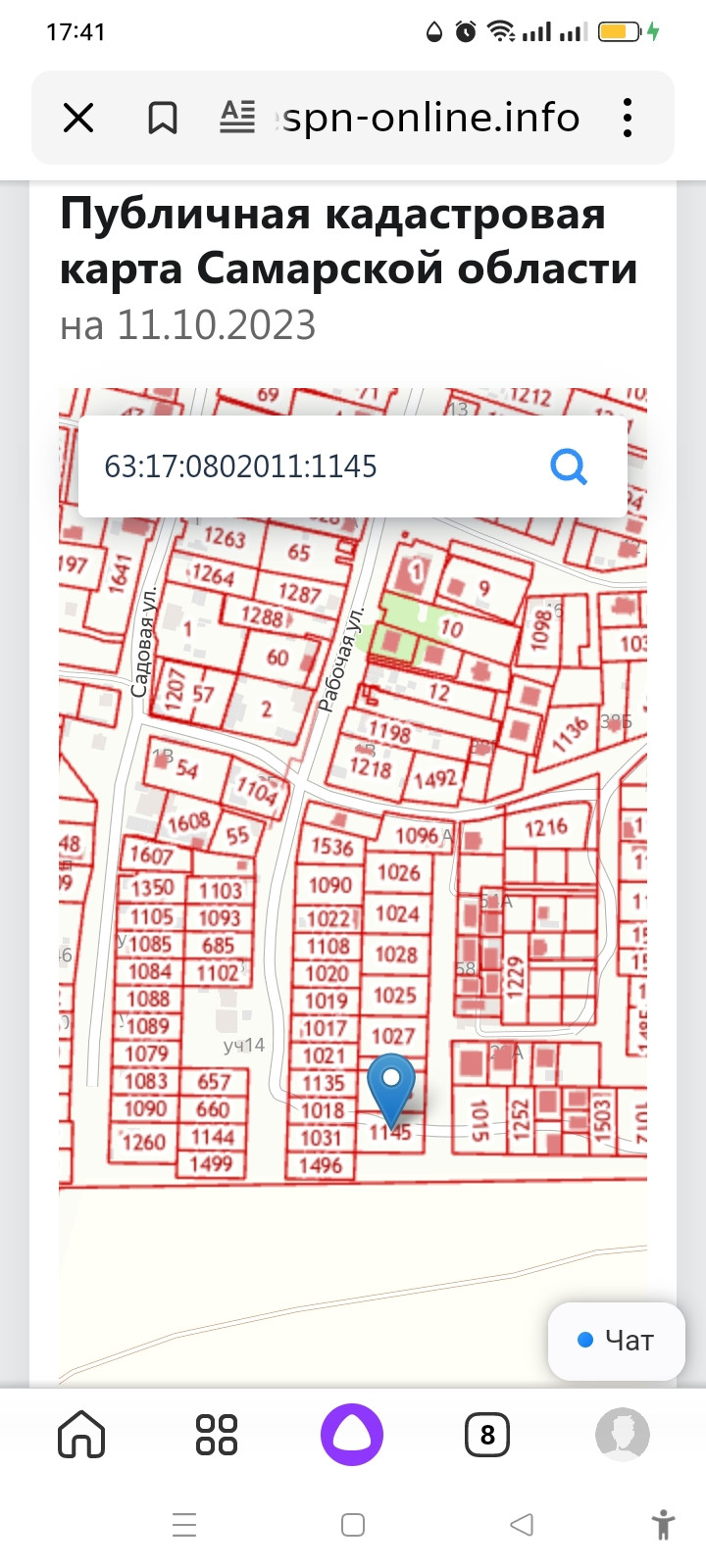
Task: Close the browser tab with the X
Action: [78, 119]
